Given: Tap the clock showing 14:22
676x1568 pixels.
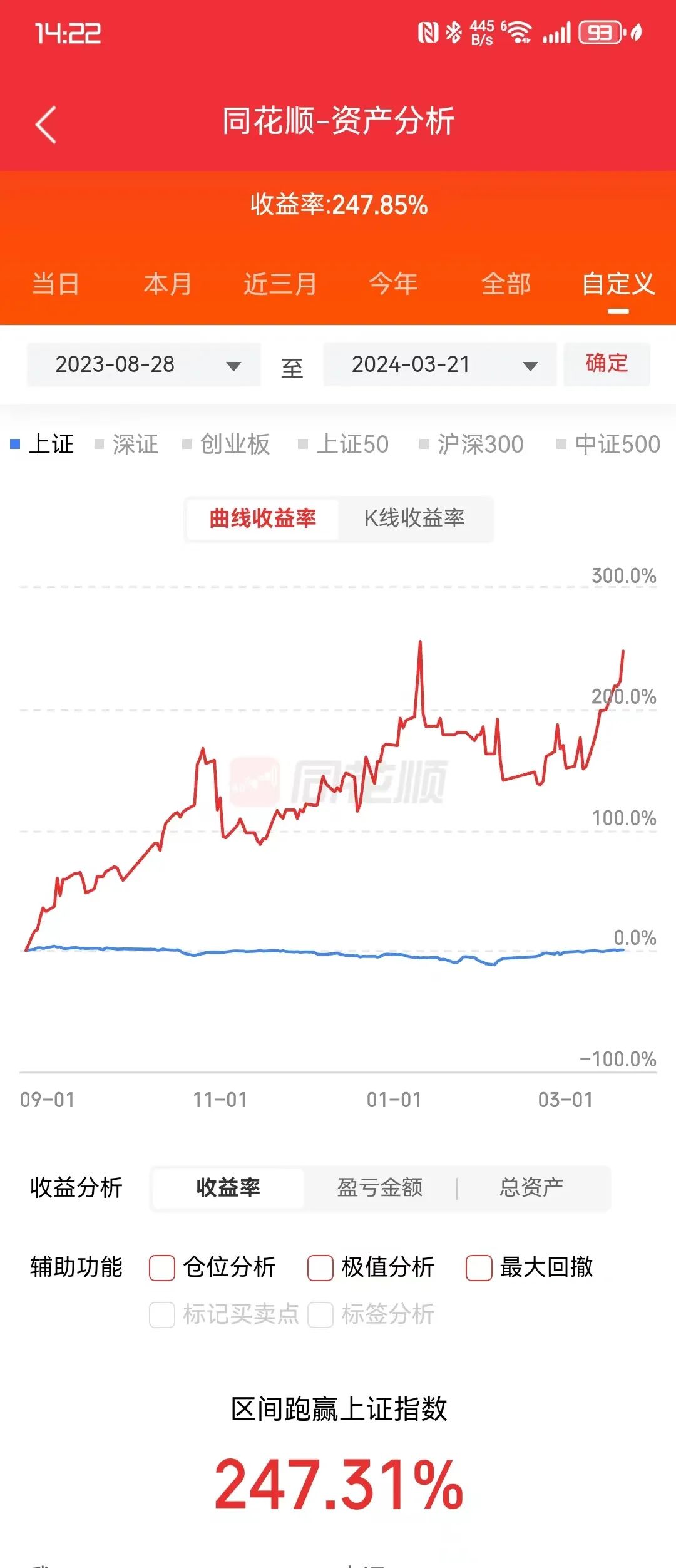Looking at the screenshot, I should coord(69,33).
